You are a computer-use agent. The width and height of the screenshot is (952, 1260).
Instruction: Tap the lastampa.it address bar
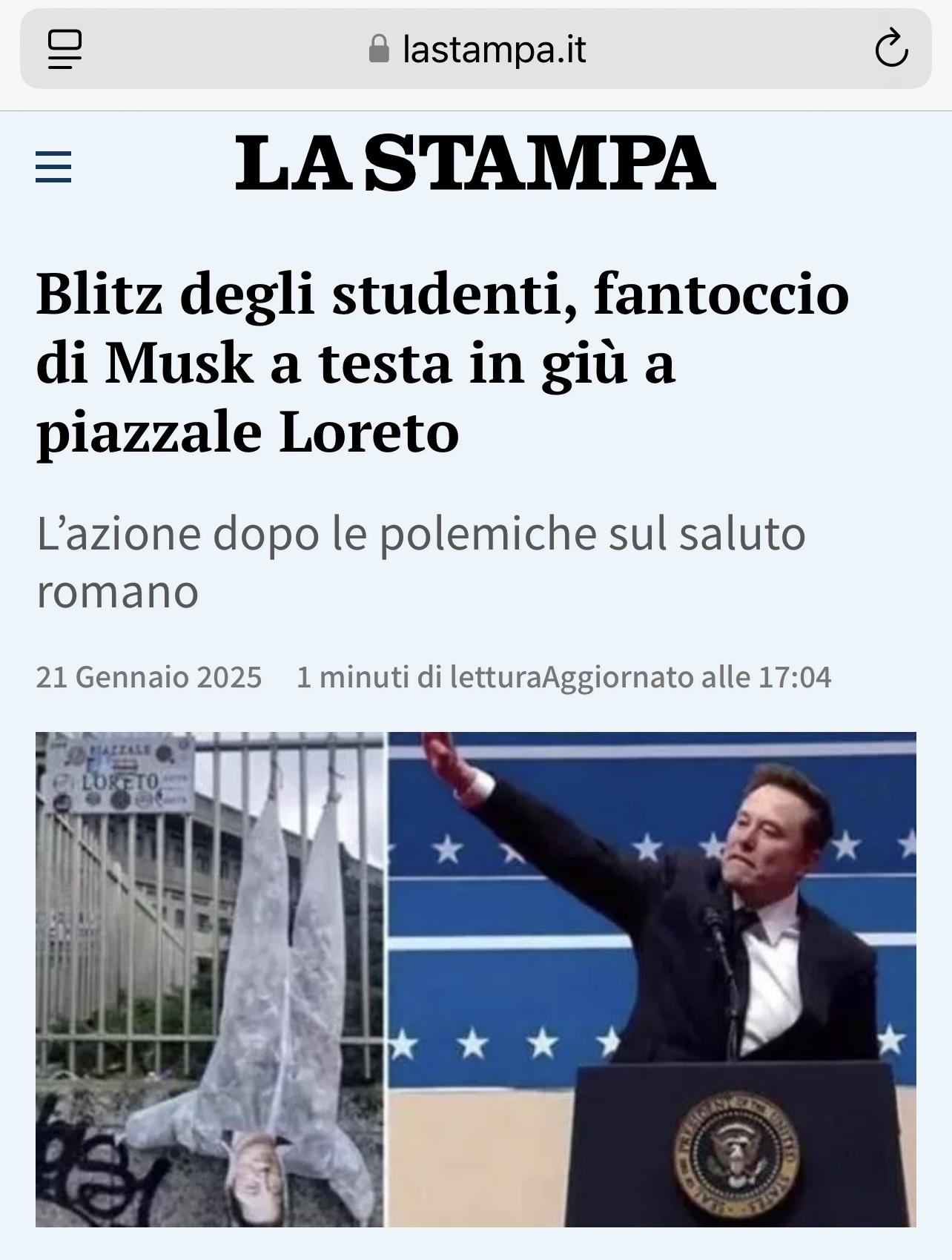[x=476, y=50]
